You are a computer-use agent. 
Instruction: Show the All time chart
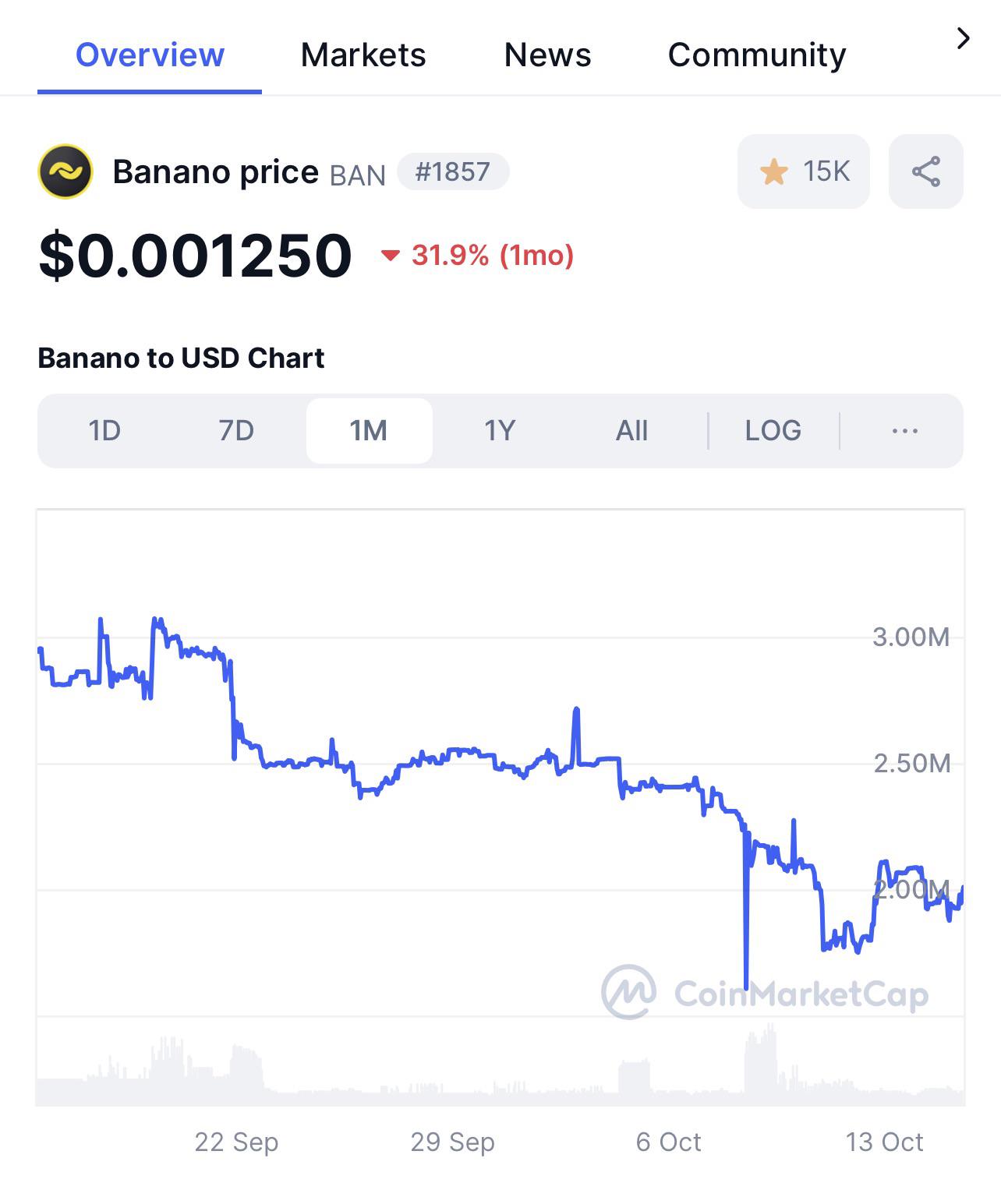pyautogui.click(x=631, y=431)
